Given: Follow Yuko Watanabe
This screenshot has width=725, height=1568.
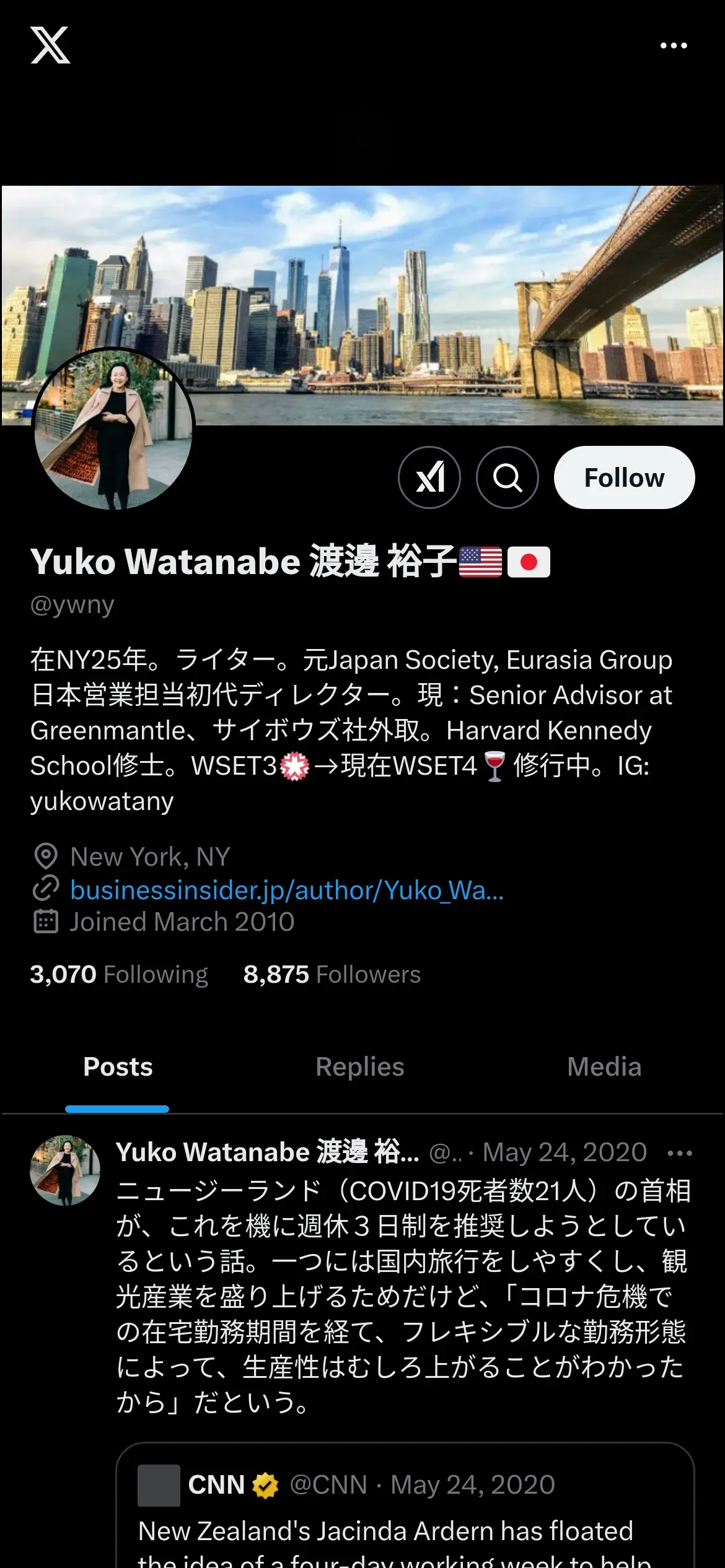Looking at the screenshot, I should [x=624, y=477].
